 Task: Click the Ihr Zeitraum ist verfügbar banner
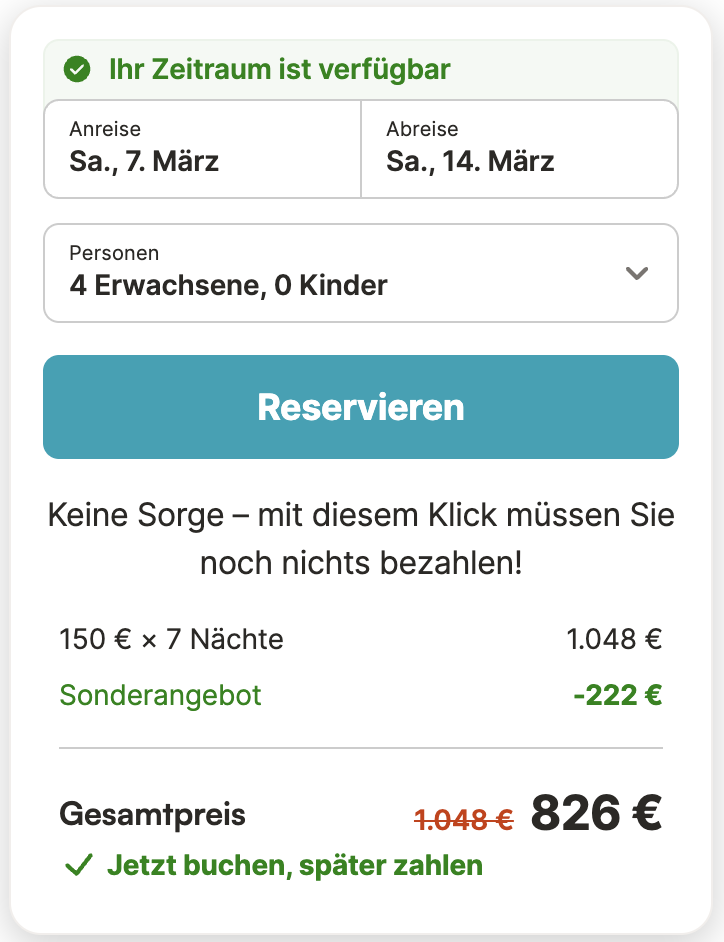(x=361, y=70)
